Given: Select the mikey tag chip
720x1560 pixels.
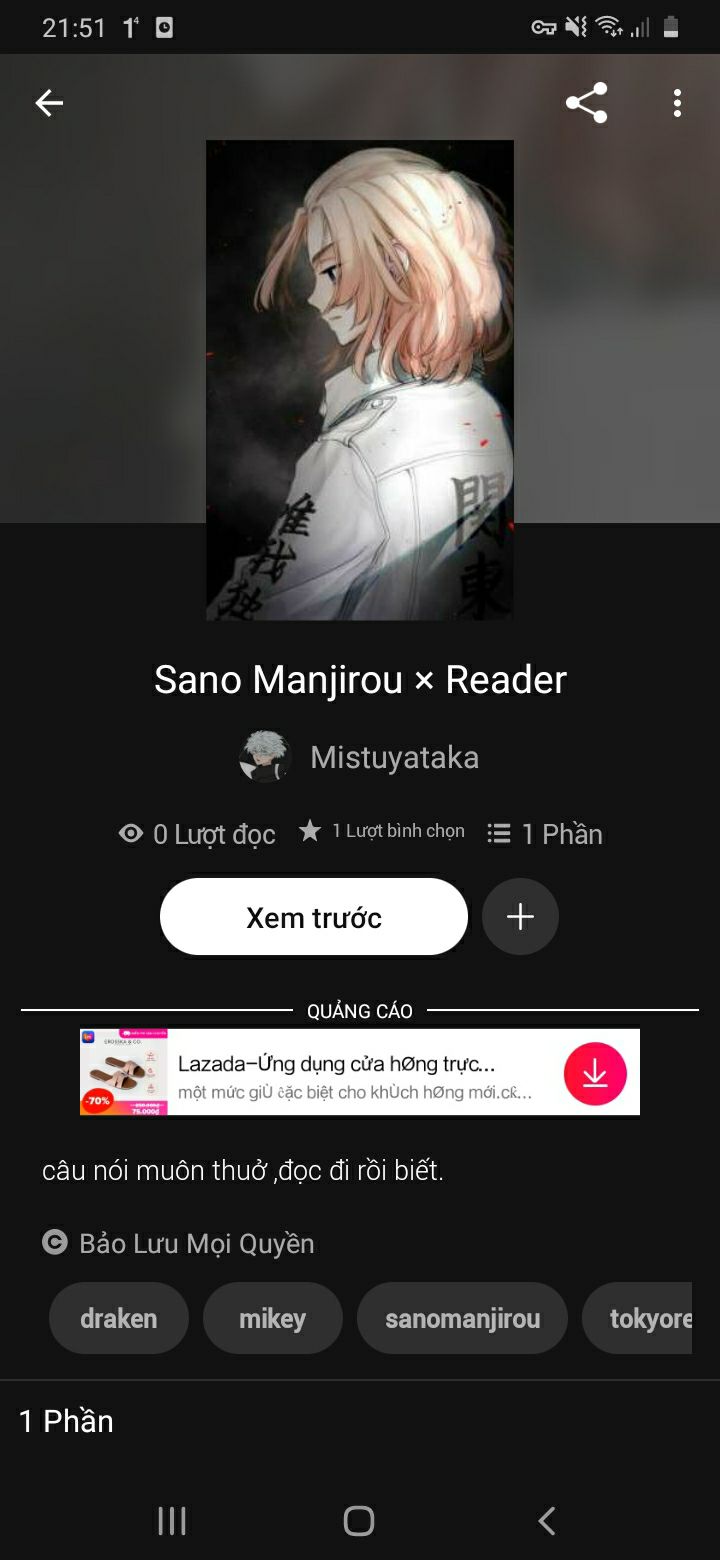Looking at the screenshot, I should (272, 1318).
